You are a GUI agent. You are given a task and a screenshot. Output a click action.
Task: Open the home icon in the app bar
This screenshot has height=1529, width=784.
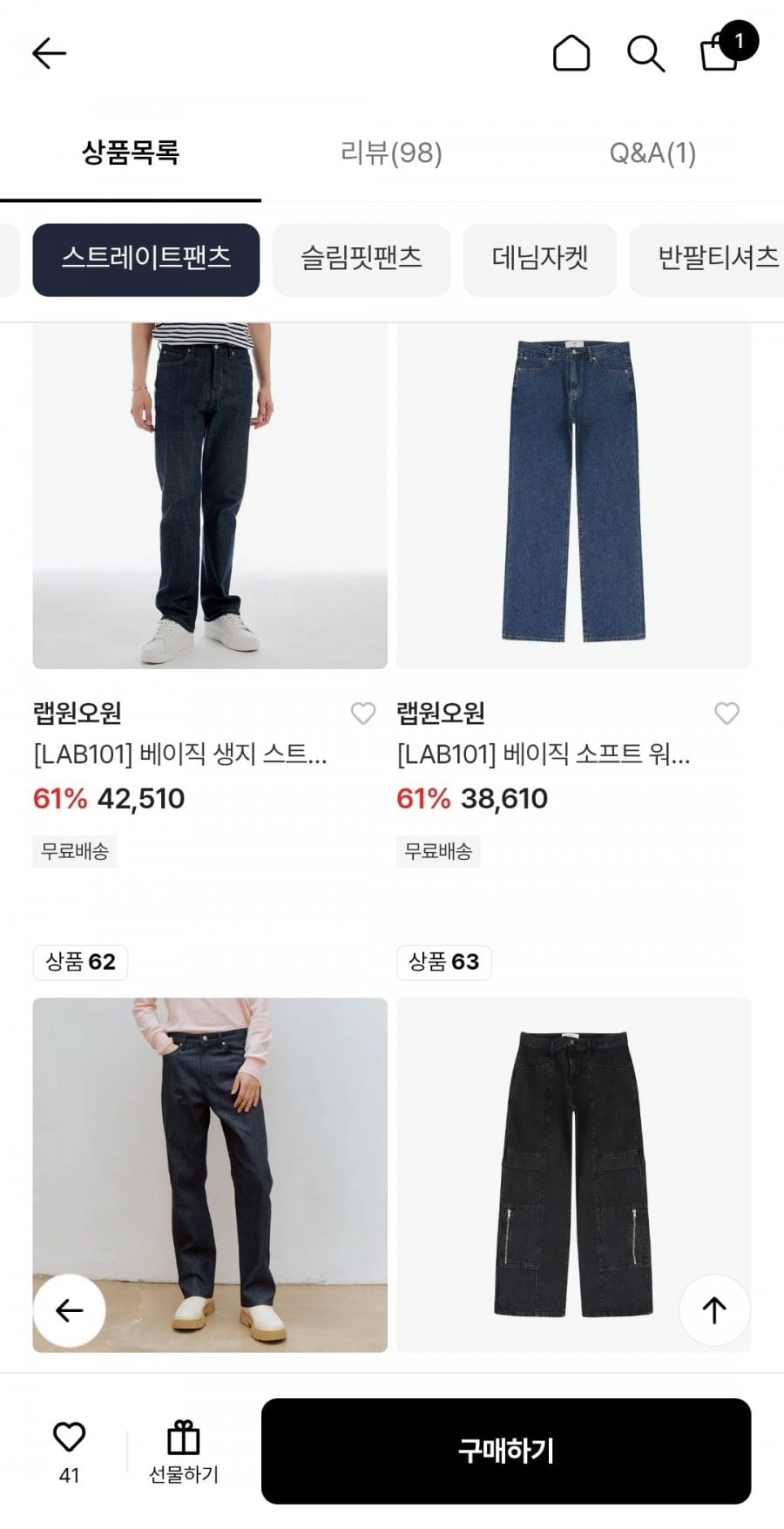coord(571,53)
